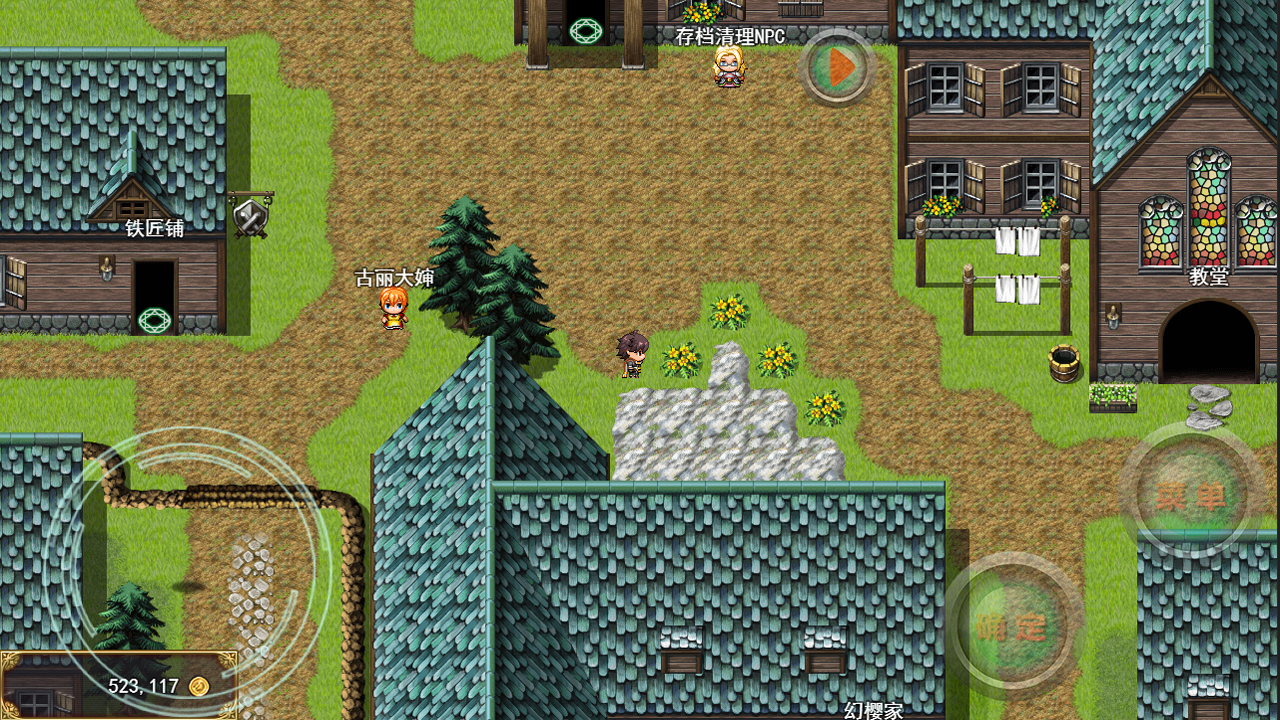Tap the virtual joystick pad
The width and height of the screenshot is (1280, 720).
pyautogui.click(x=188, y=566)
